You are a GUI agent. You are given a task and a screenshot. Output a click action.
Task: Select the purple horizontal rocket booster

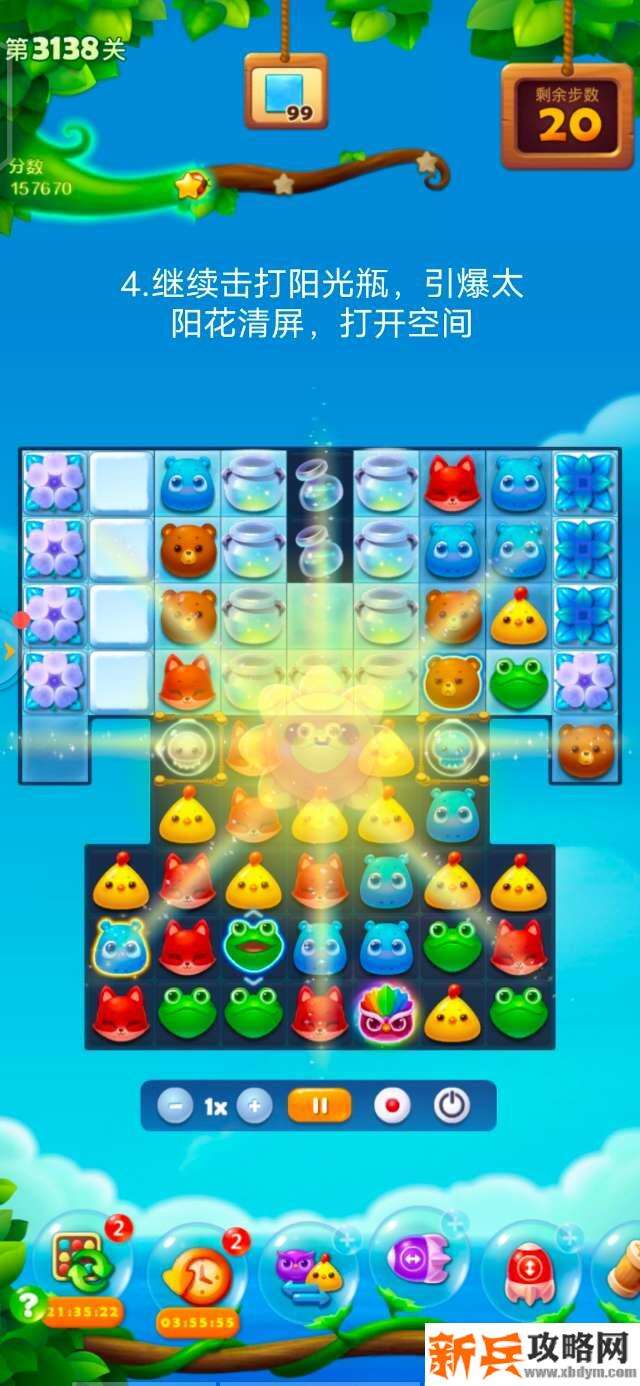pos(419,1260)
